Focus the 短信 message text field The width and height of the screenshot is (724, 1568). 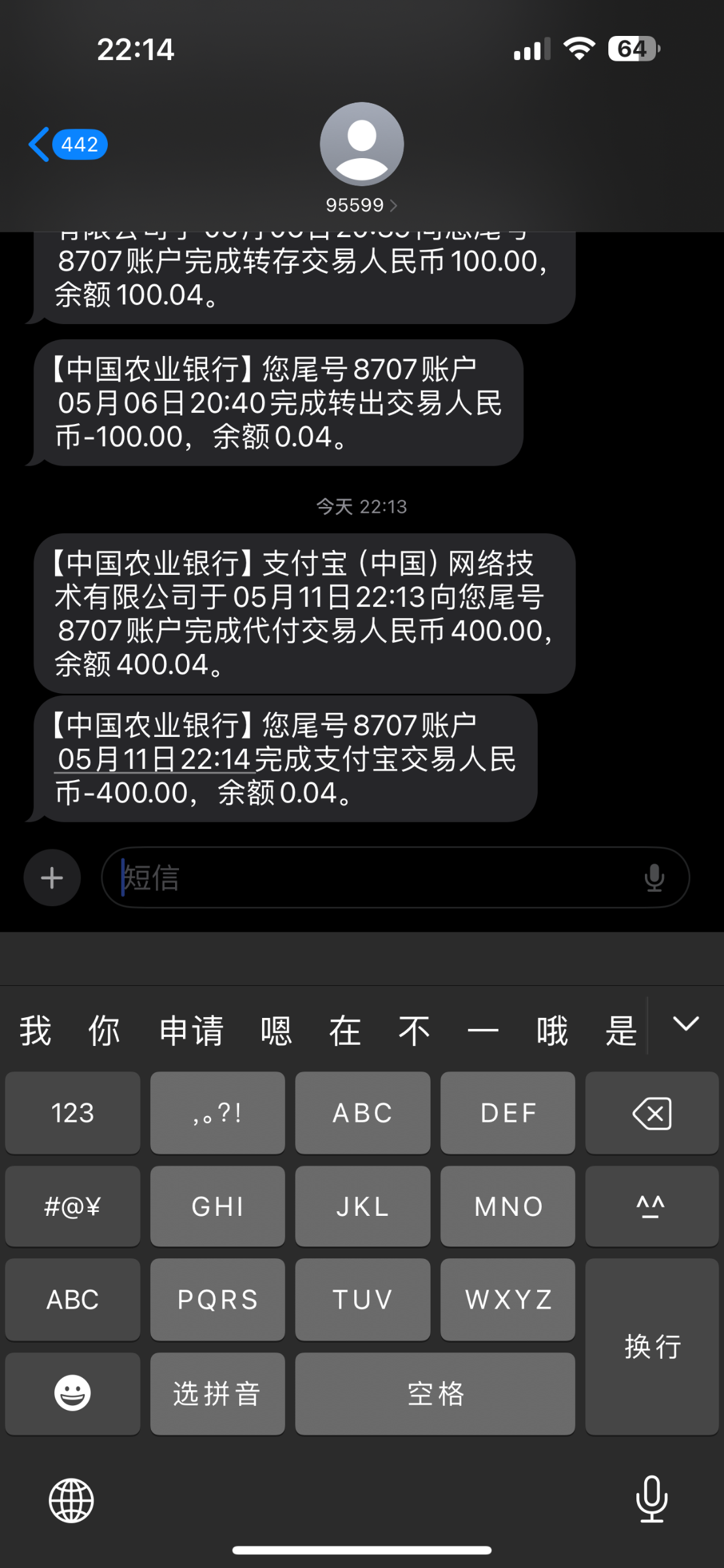[372, 877]
